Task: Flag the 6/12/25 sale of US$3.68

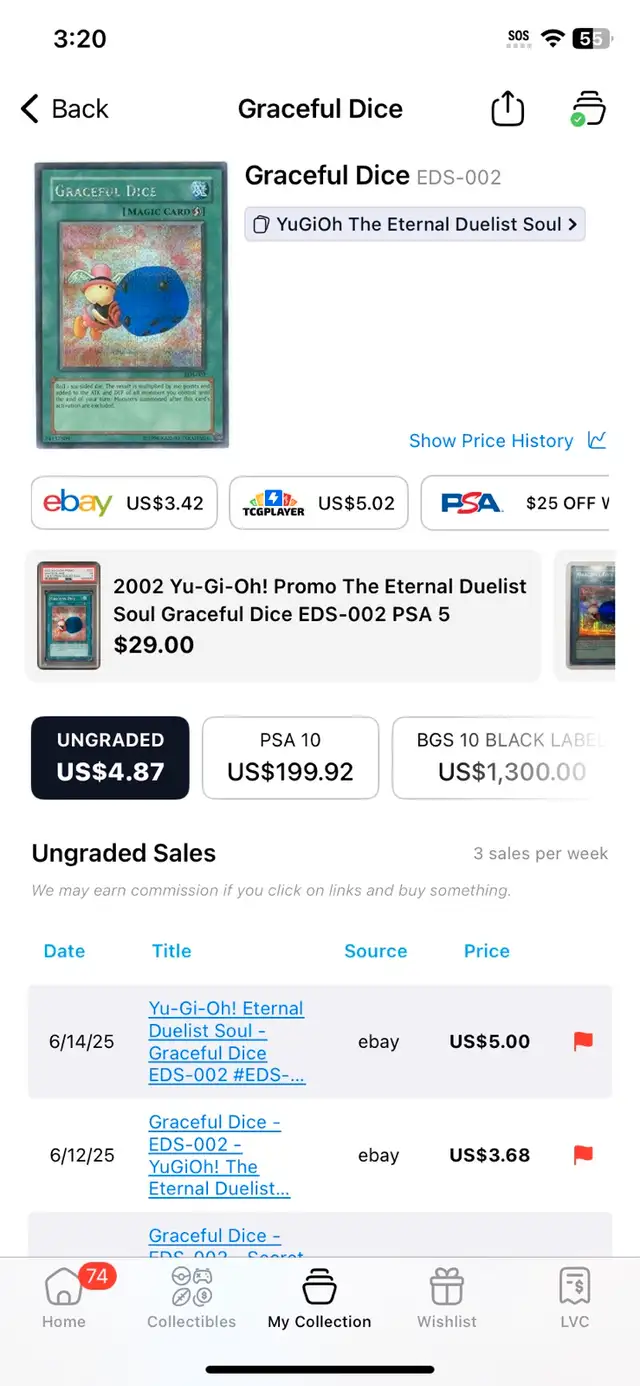Action: 583,1155
